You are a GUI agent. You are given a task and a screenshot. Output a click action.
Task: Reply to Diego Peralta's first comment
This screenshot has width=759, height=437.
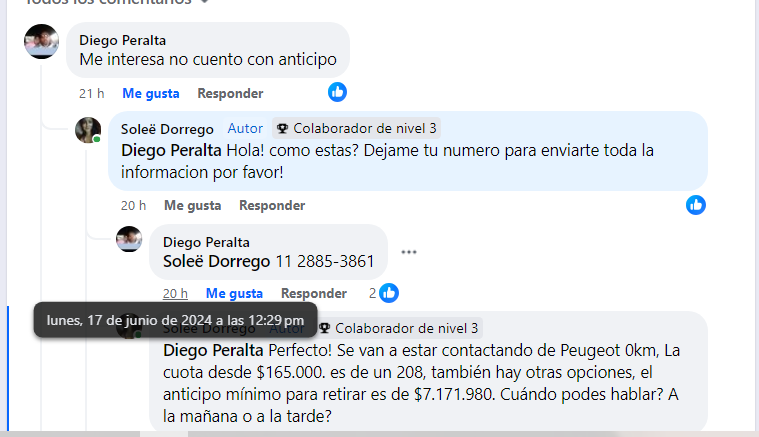229,93
